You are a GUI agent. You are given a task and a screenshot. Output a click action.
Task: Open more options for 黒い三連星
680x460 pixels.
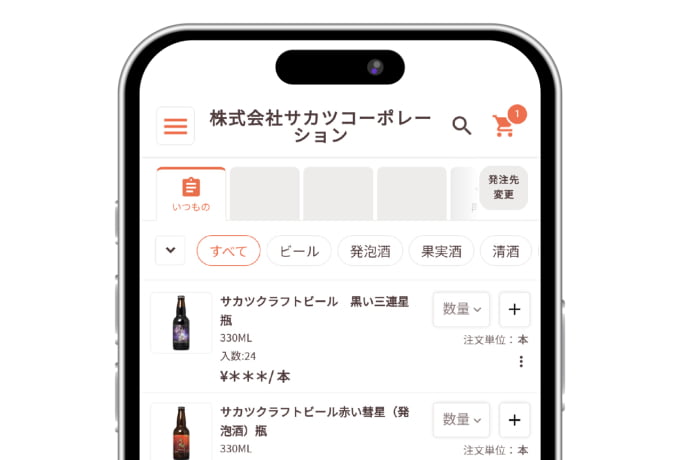(x=520, y=362)
